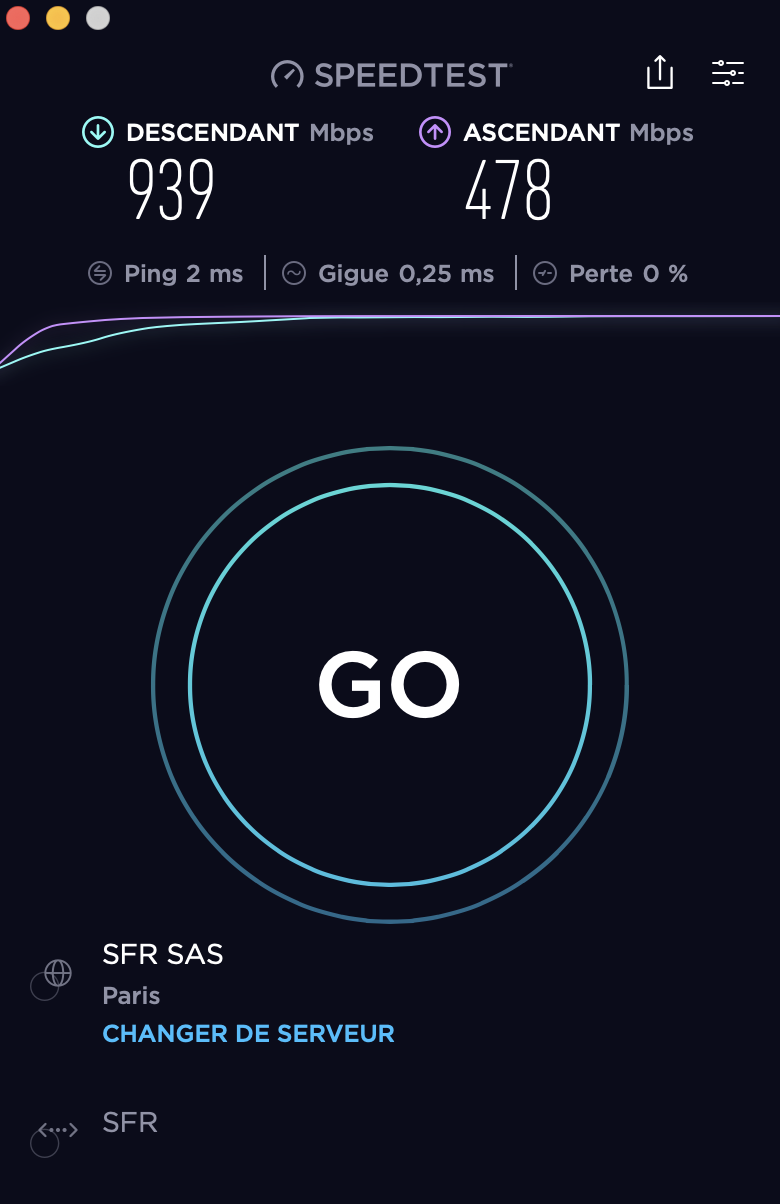The width and height of the screenshot is (780, 1204).
Task: Open the settings sliders icon
Action: pos(728,73)
